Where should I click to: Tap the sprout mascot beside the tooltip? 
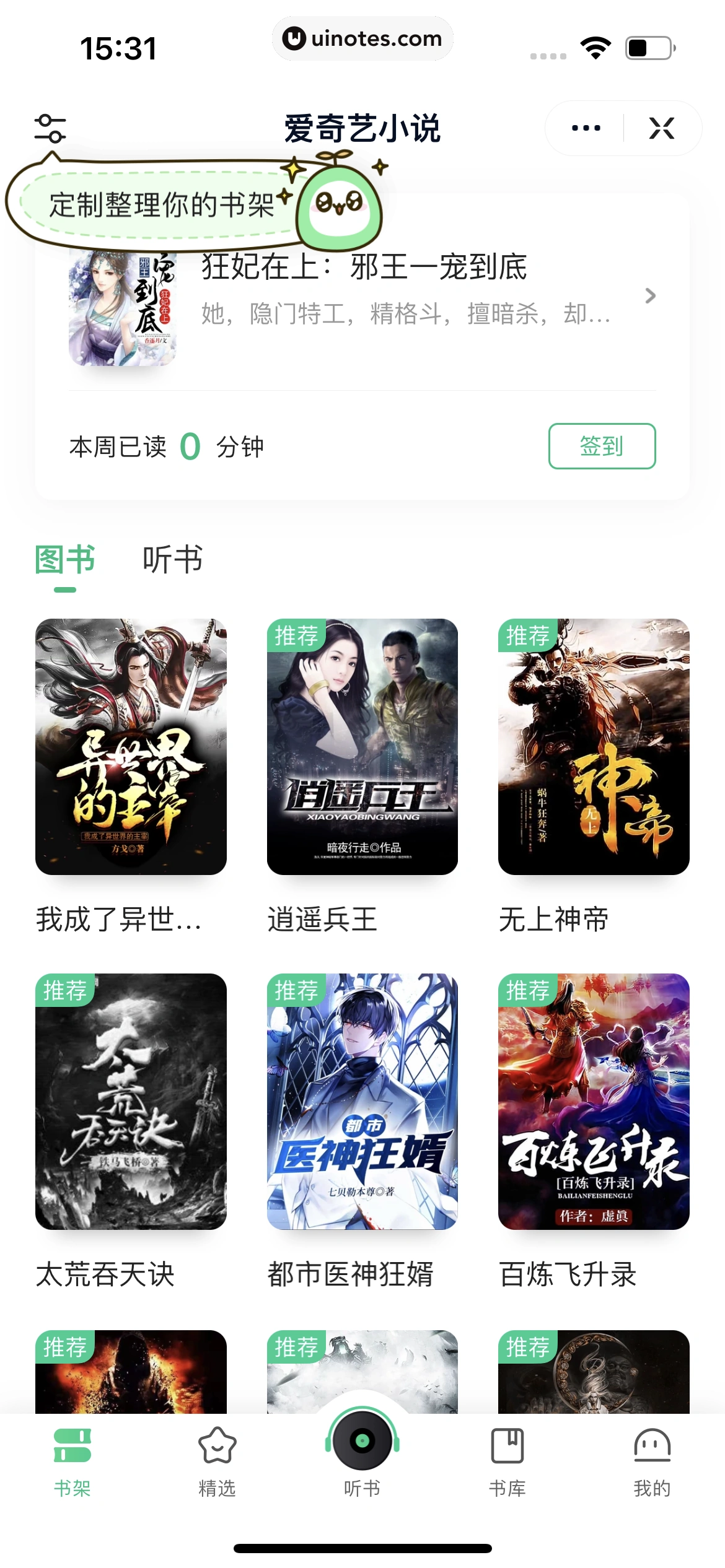[338, 206]
